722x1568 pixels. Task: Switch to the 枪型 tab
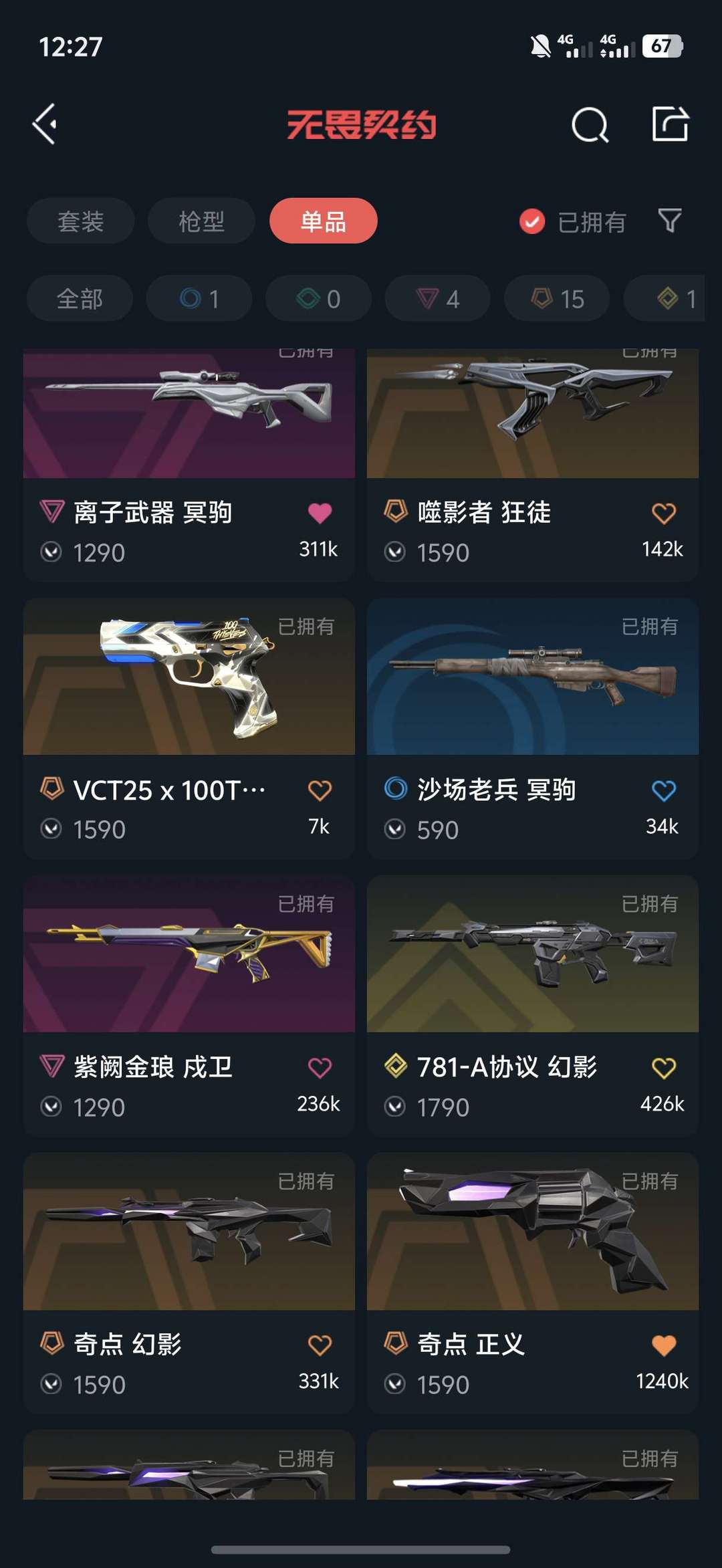coord(201,221)
